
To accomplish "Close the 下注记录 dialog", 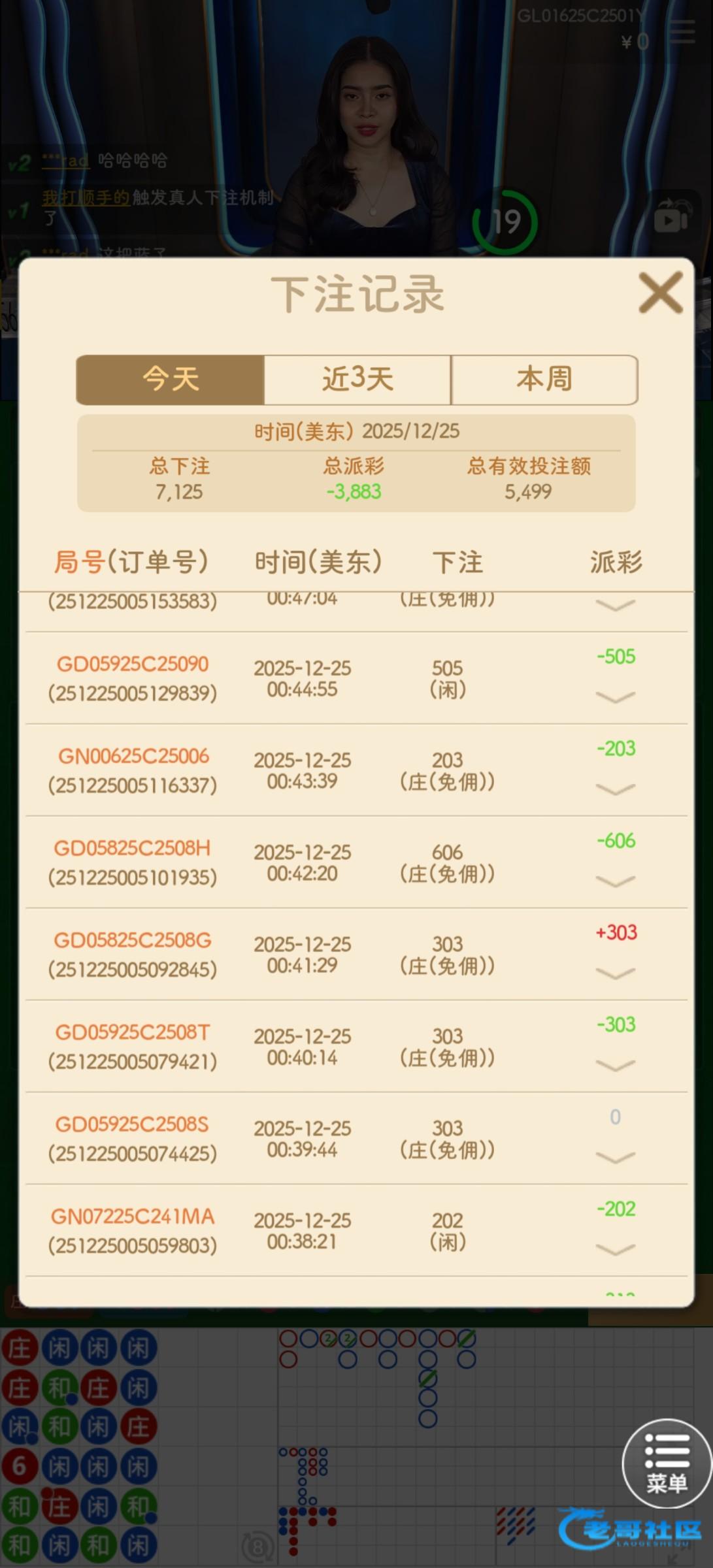I will coord(661,293).
